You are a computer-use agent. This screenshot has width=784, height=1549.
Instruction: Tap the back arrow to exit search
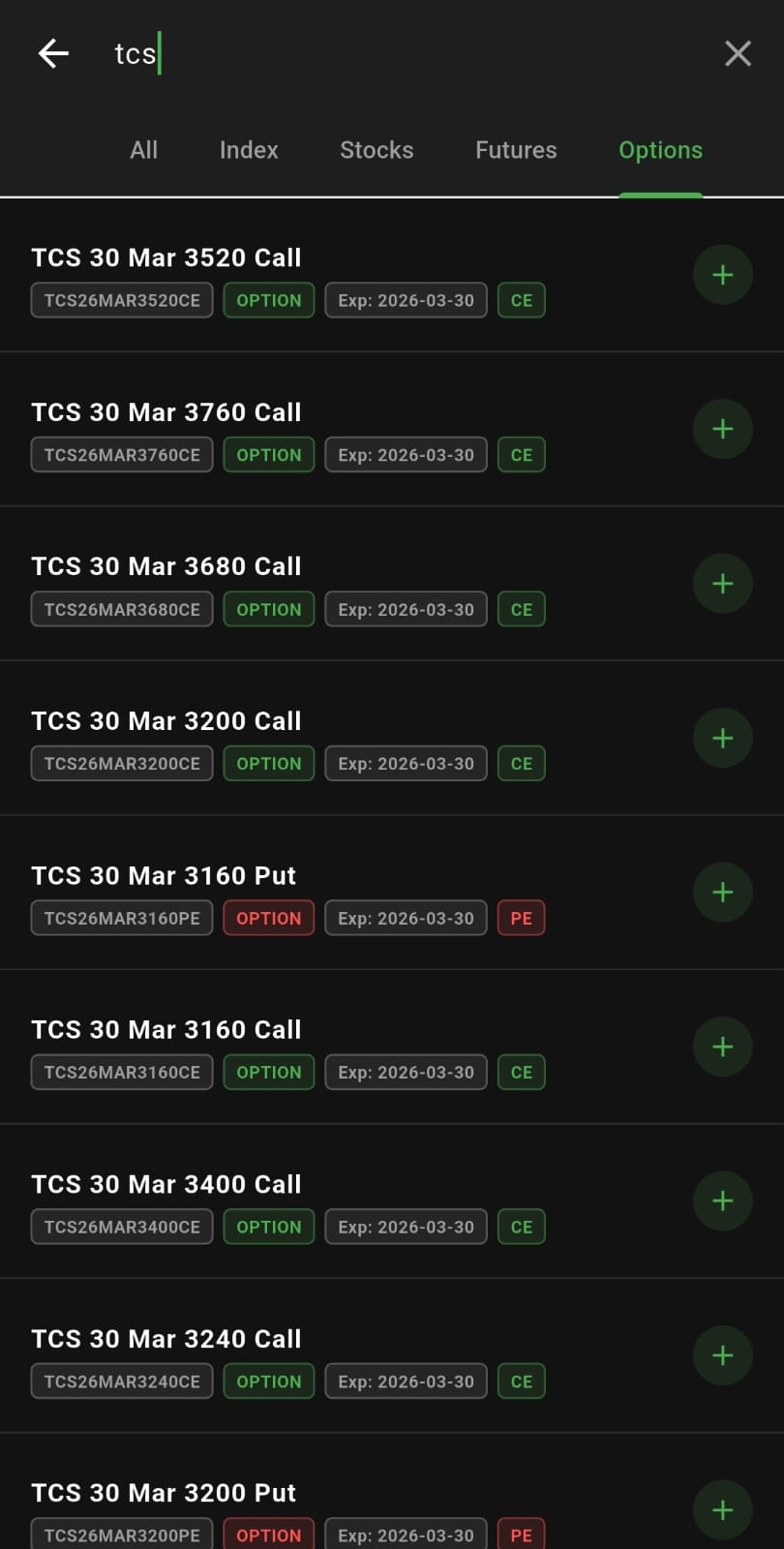coord(52,53)
